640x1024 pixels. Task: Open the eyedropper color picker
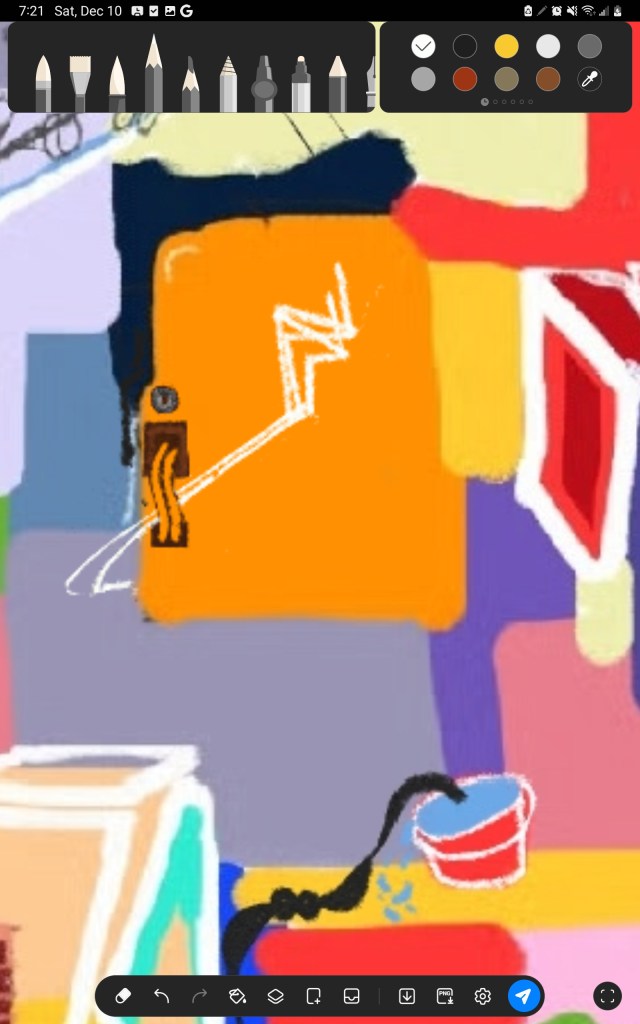[590, 80]
